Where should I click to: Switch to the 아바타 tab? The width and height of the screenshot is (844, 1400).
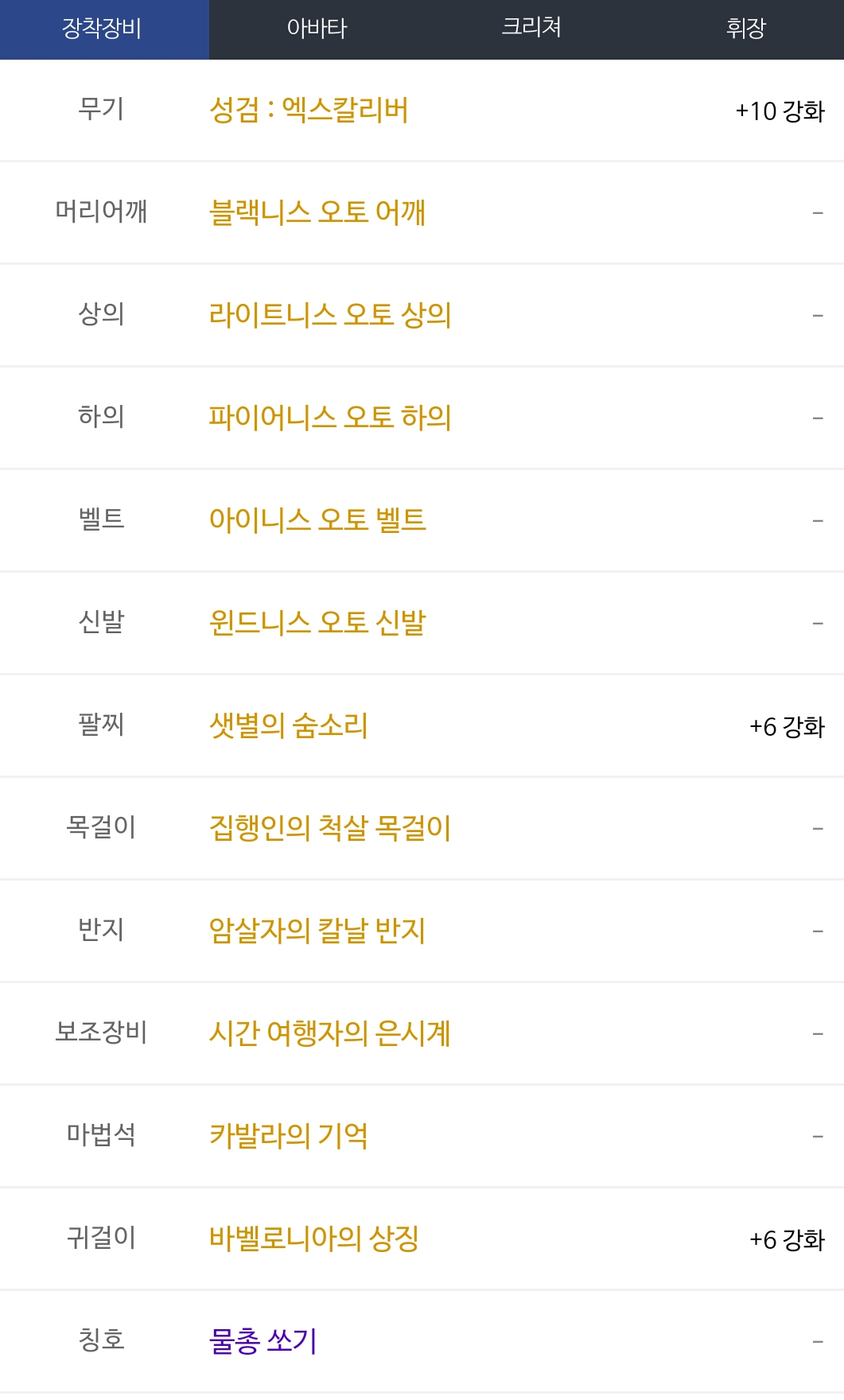[317, 29]
